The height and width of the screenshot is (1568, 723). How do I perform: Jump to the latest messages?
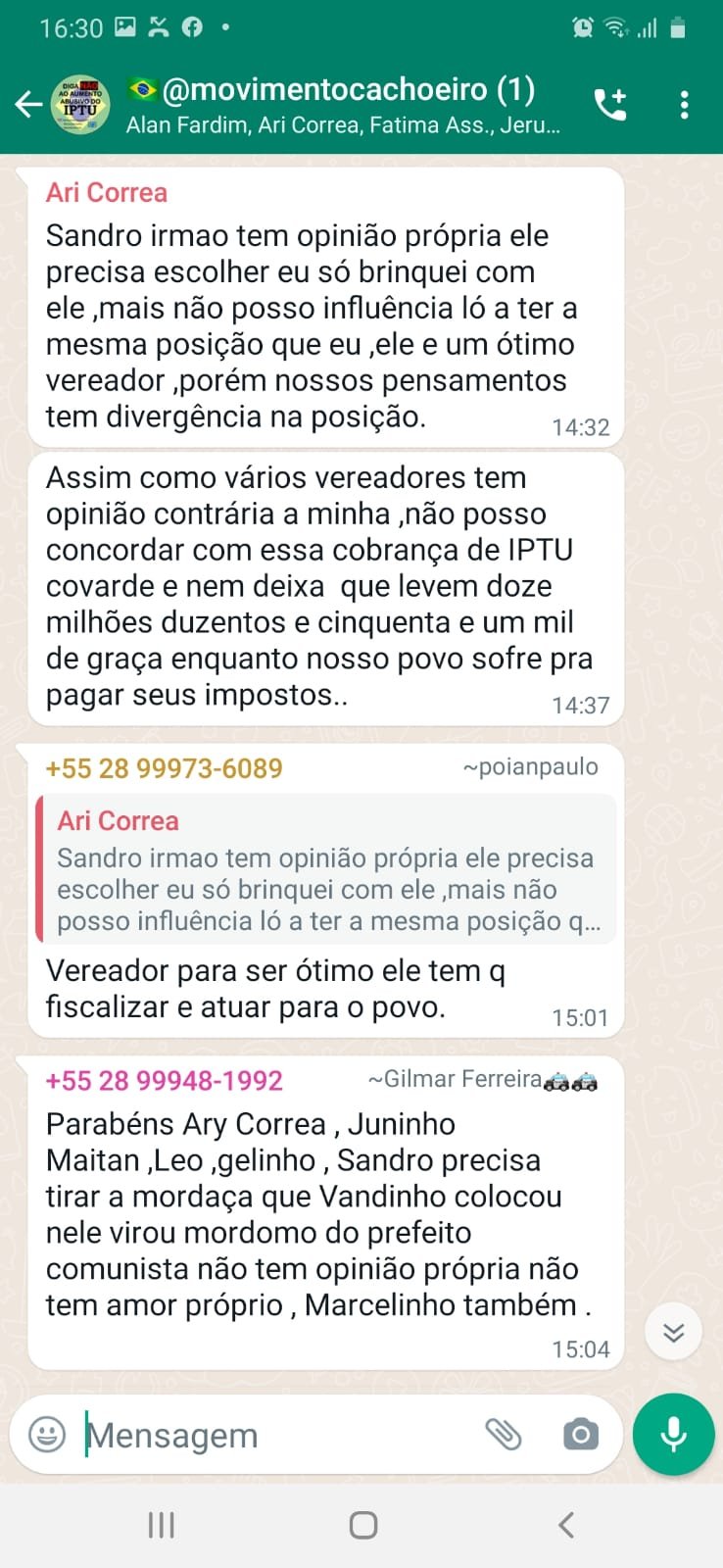point(673,1332)
